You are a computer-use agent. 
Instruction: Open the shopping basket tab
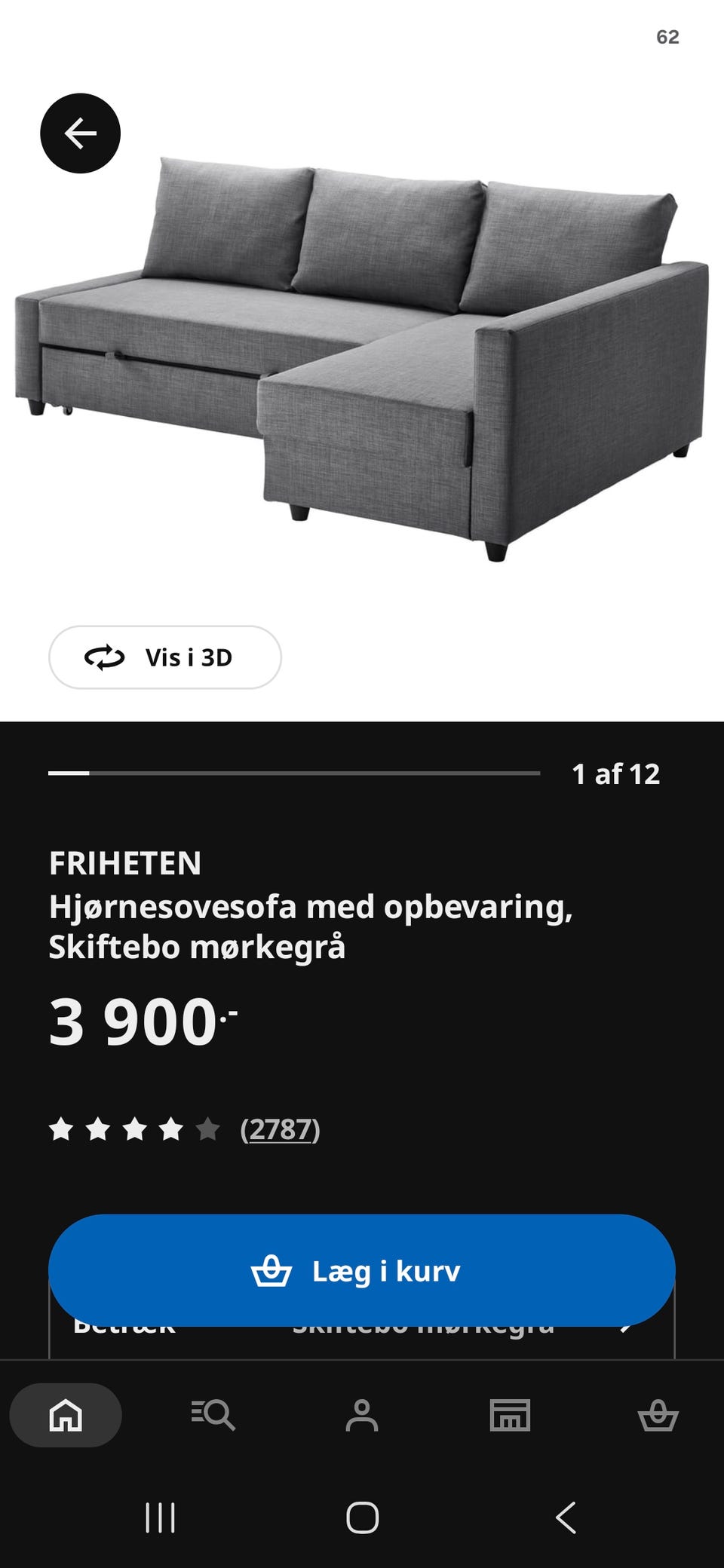pyautogui.click(x=658, y=1415)
